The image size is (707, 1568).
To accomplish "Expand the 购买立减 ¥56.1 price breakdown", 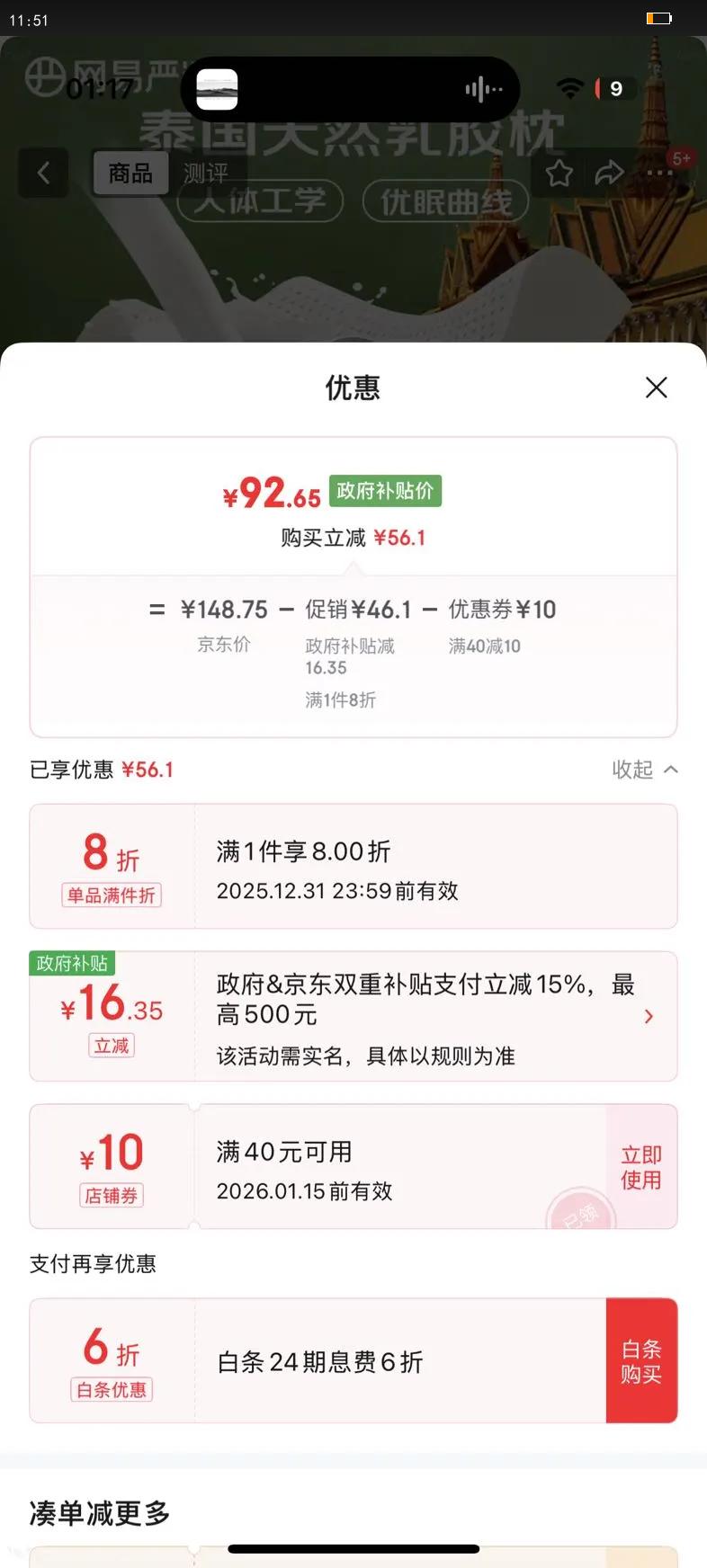I will tap(353, 537).
